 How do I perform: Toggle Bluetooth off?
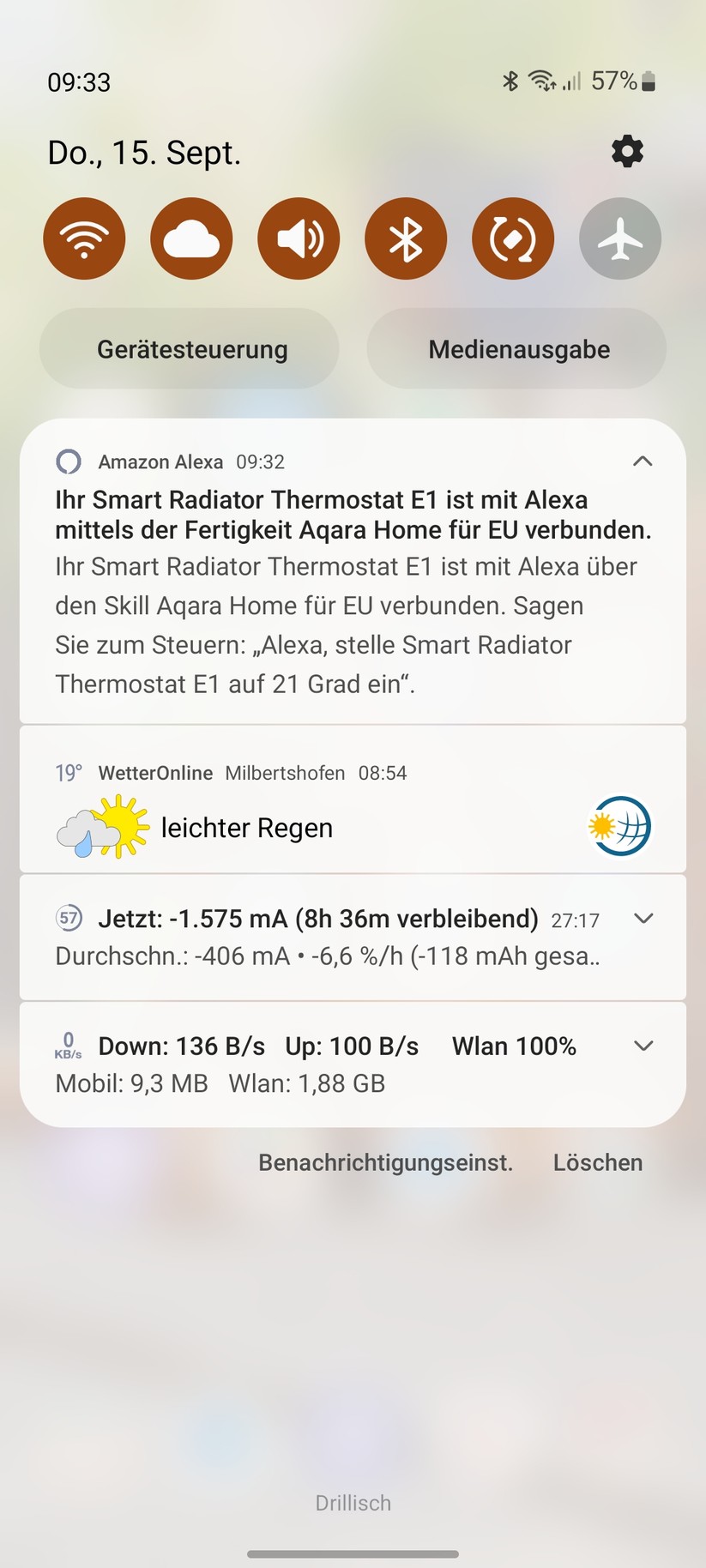406,238
